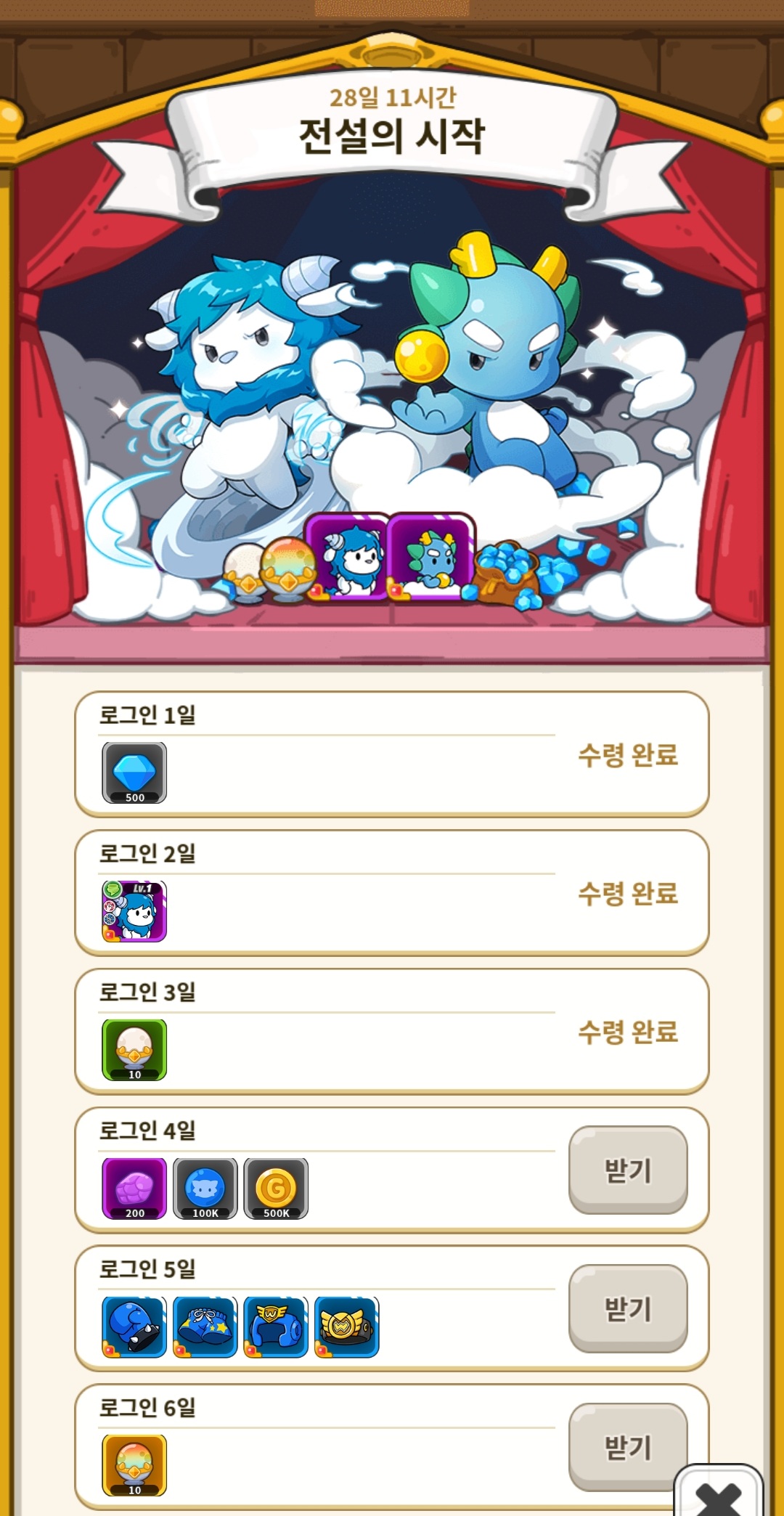View the rainbow egg reward for 로그인 6일
Screen dimensions: 784x1516
[x=134, y=1465]
